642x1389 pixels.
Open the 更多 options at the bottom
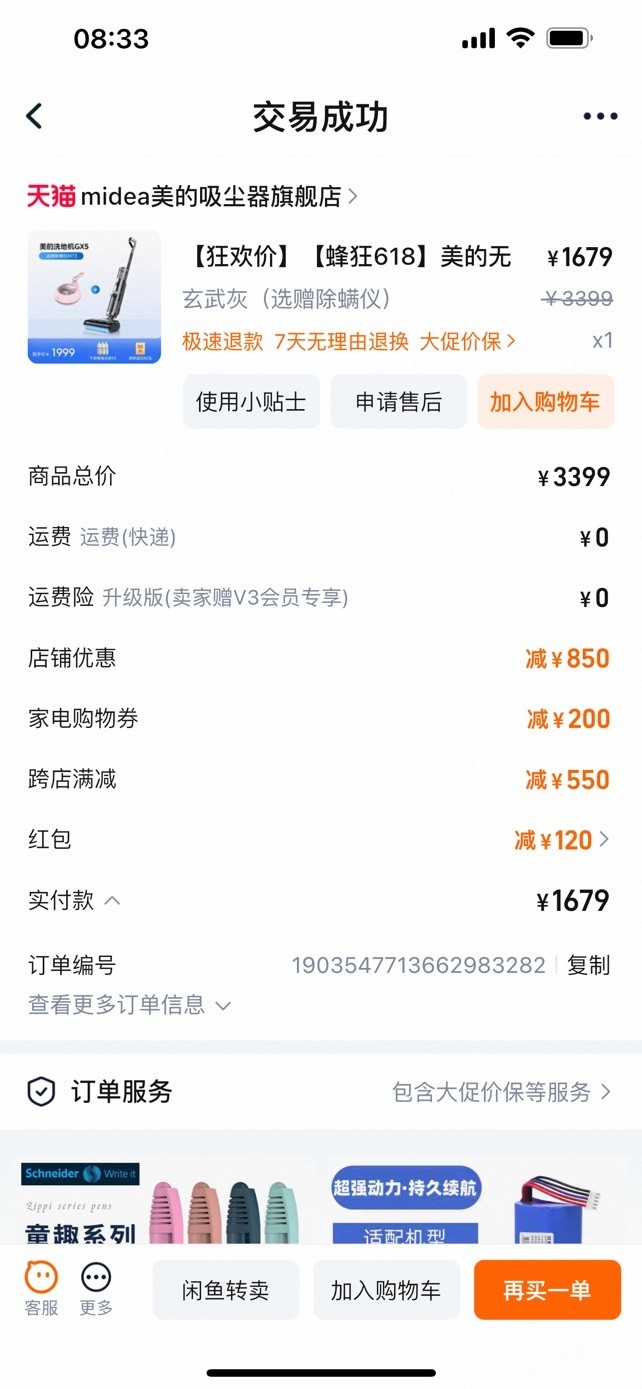tap(96, 1288)
